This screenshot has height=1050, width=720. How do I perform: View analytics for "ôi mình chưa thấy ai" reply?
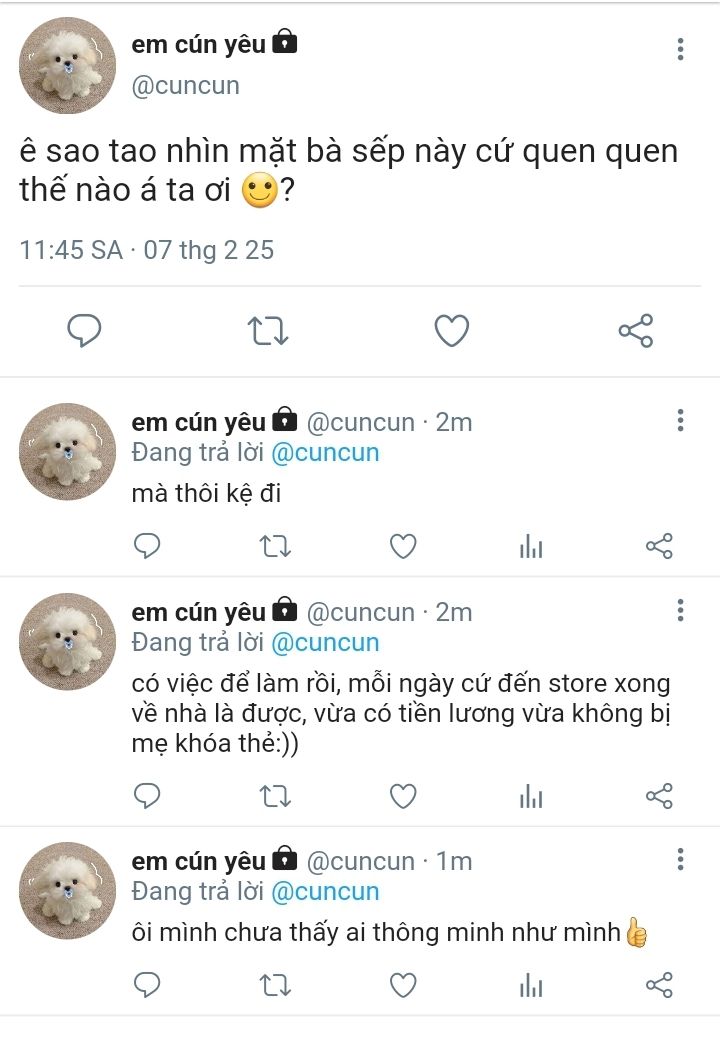(531, 986)
